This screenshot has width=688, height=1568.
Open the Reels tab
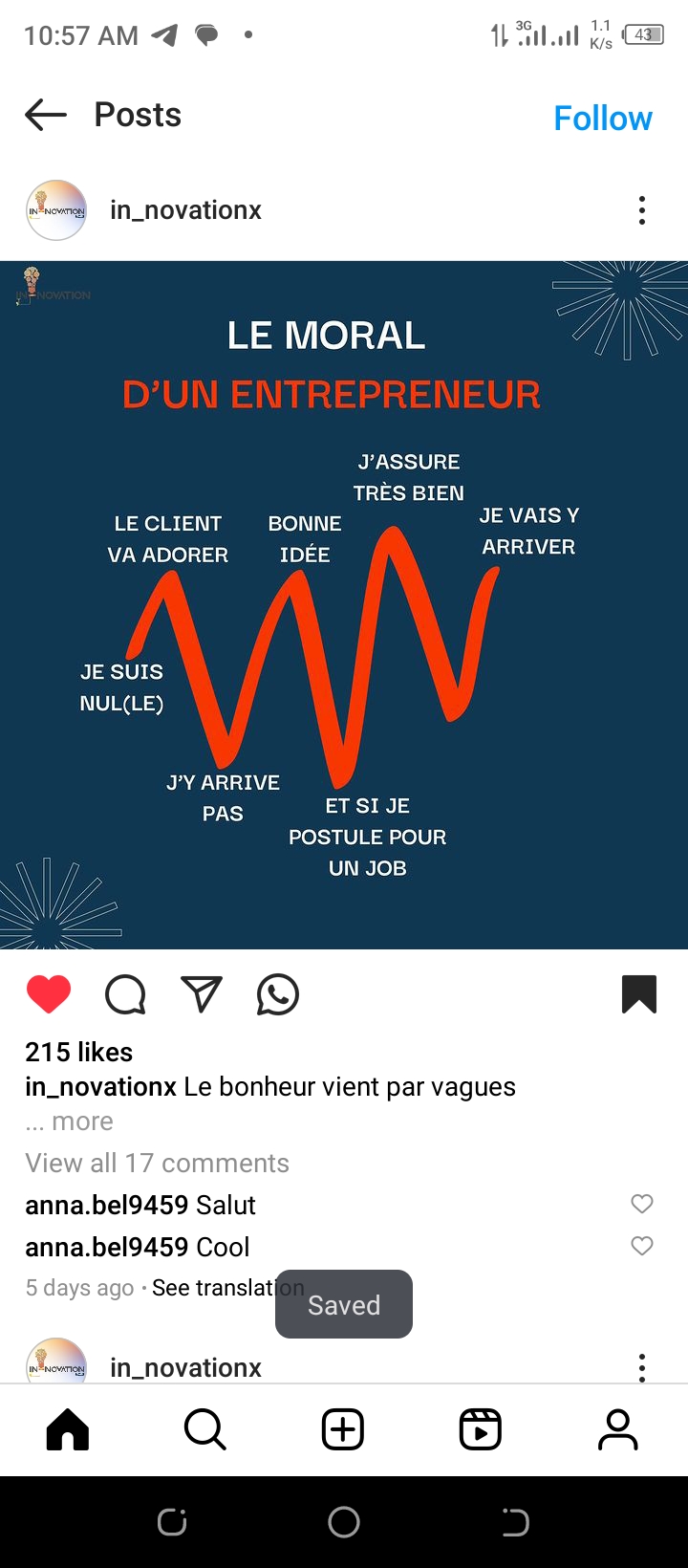481,1430
